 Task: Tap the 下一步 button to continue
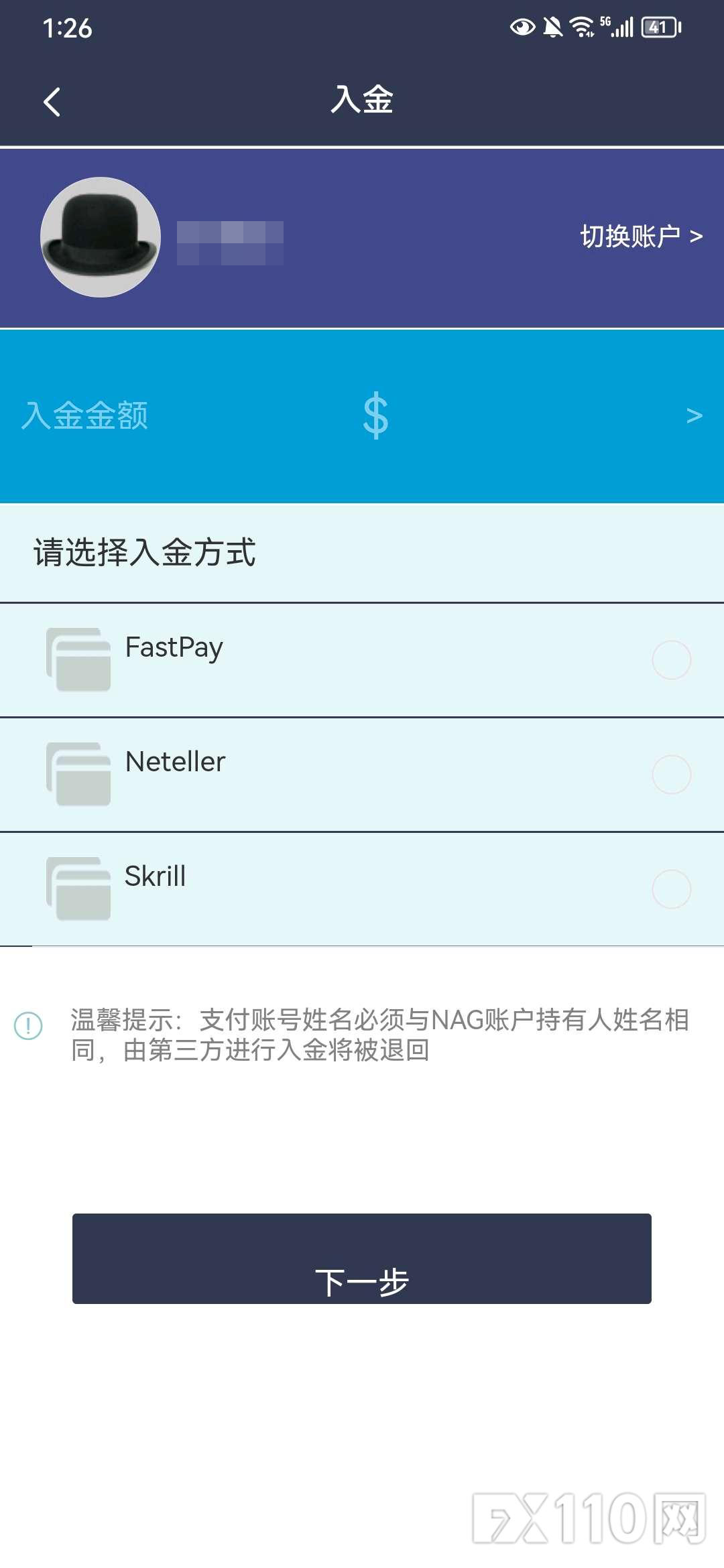coord(362,1258)
